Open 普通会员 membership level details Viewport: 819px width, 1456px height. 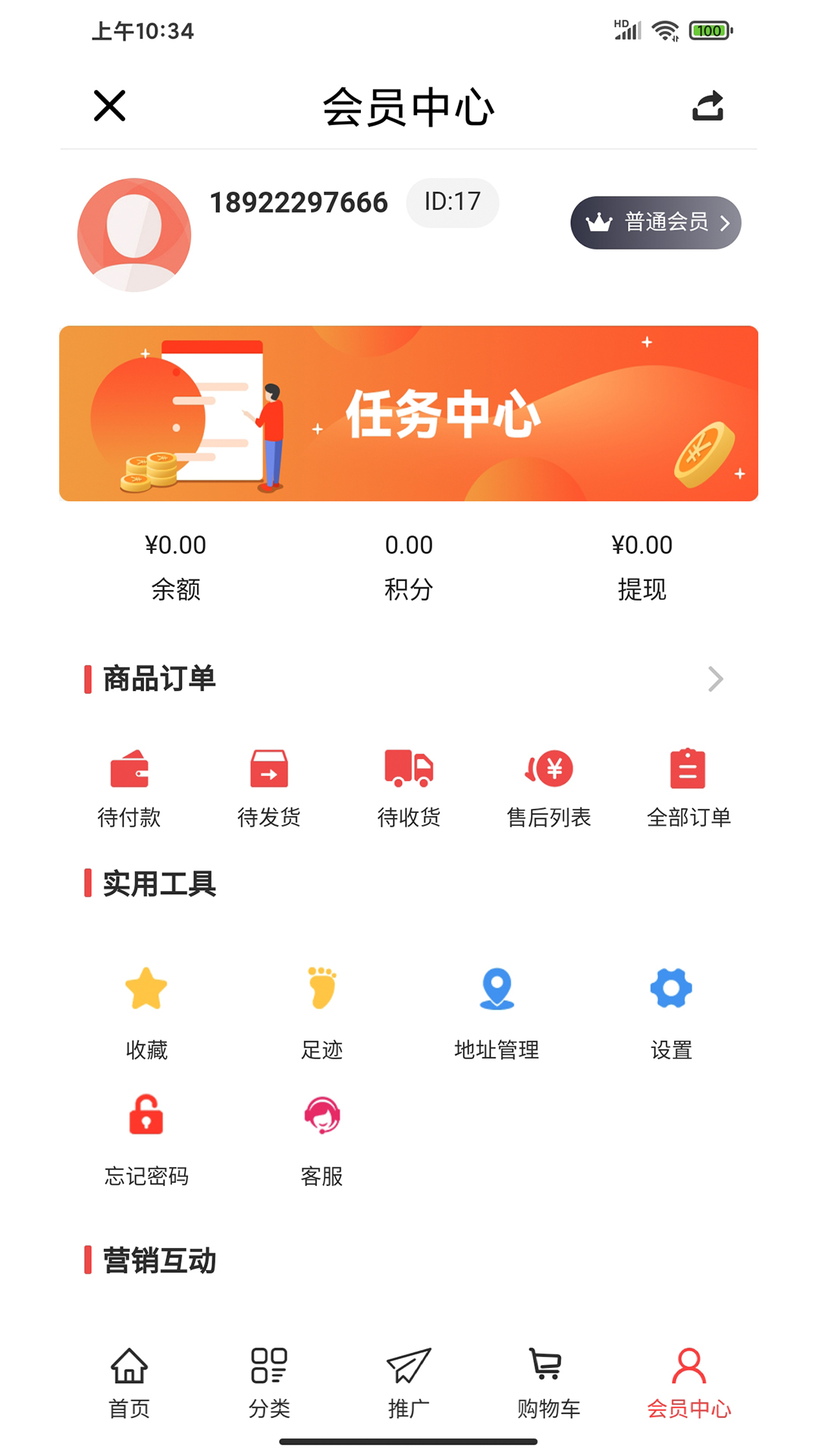(x=656, y=222)
